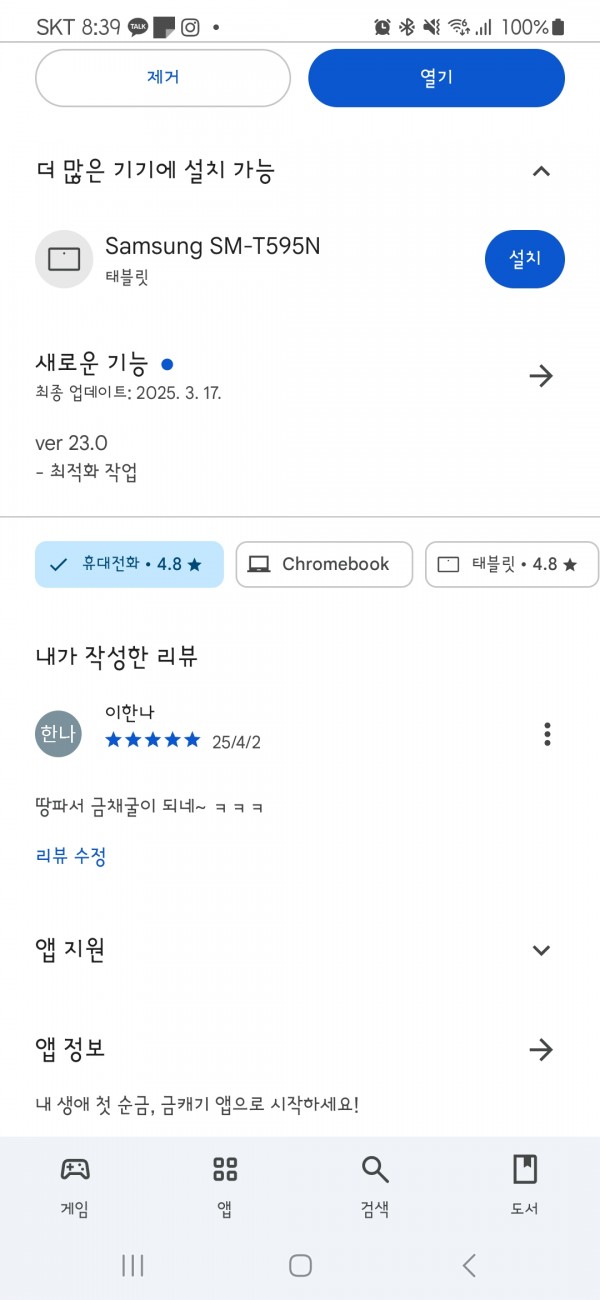Open 새로운 기능 details arrow
This screenshot has height=1300, width=600.
[x=541, y=376]
